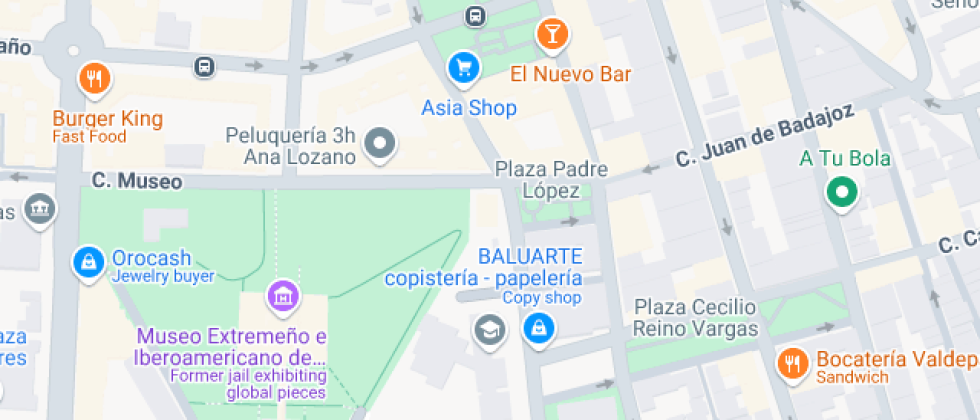Open BALUARTE copy shop pin

[x=539, y=328]
